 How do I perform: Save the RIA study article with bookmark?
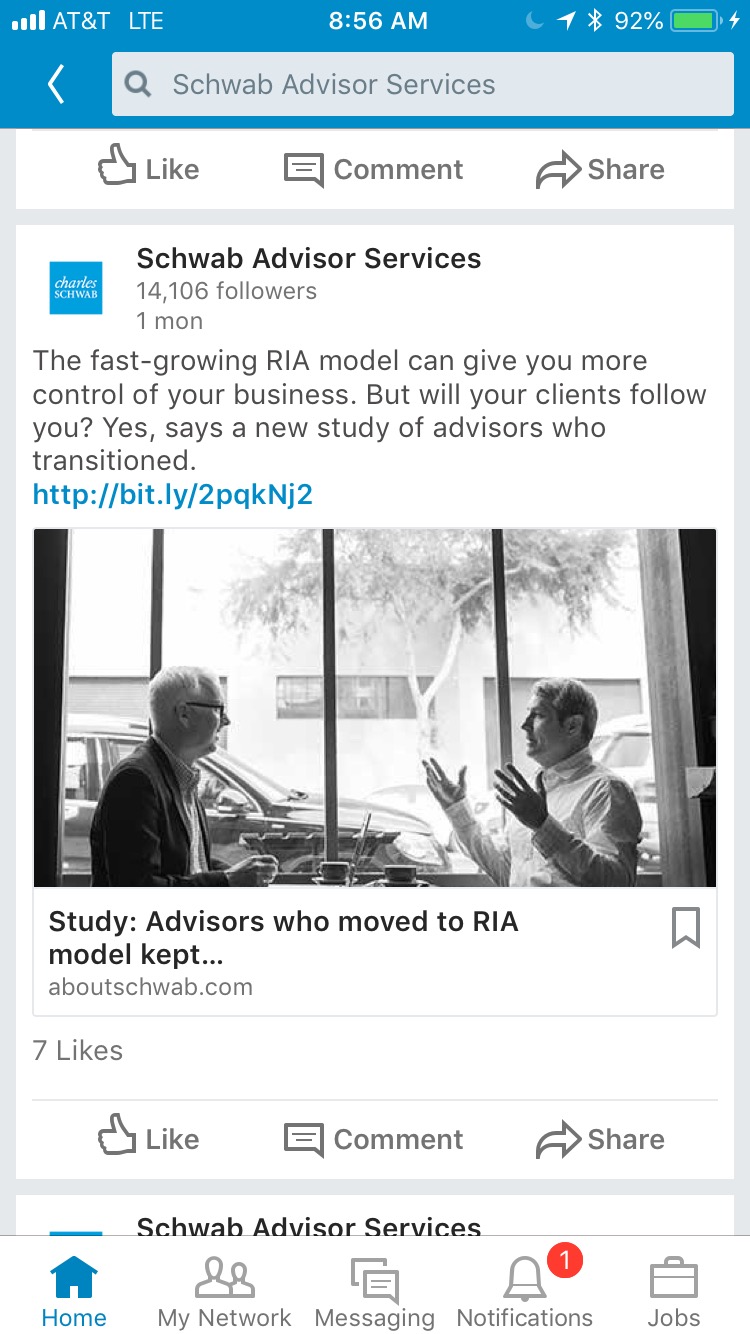coord(686,928)
